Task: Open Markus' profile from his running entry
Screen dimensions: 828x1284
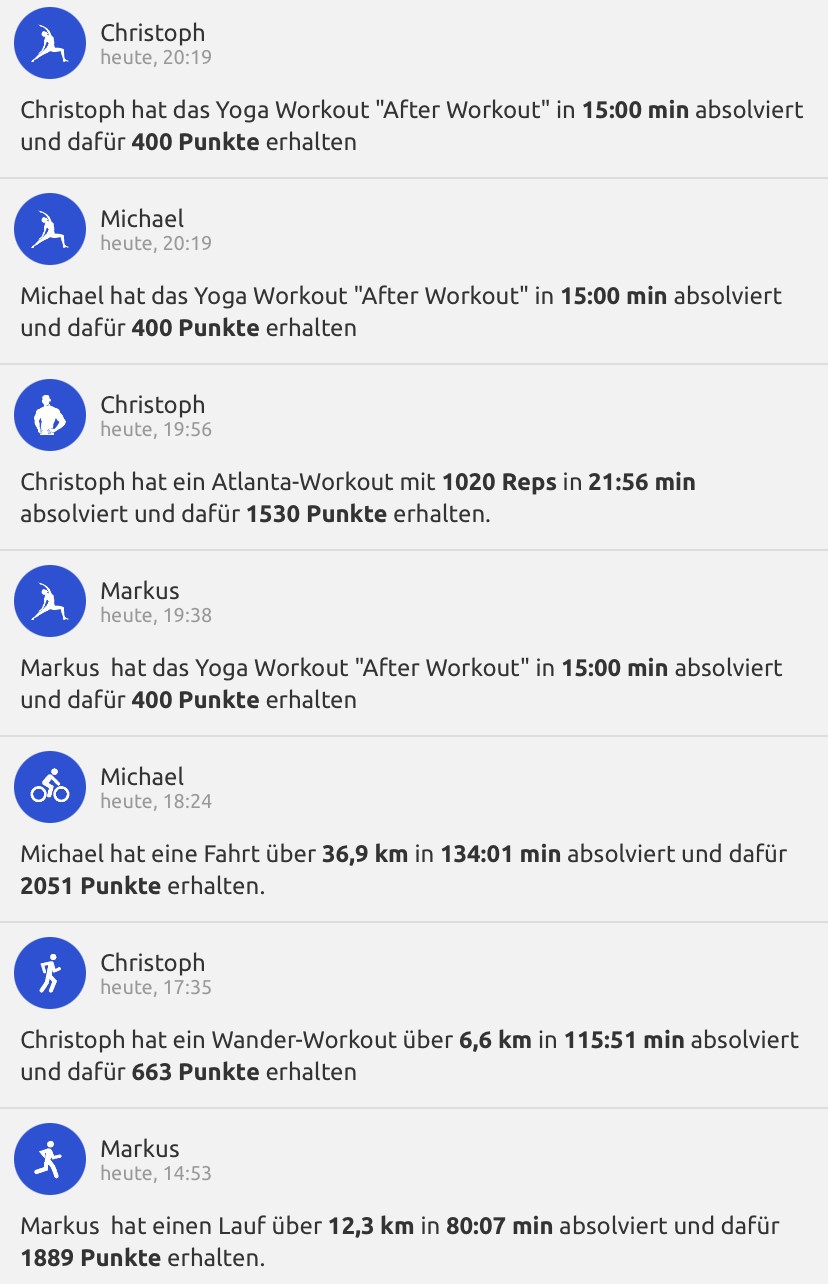Action: 140,1148
